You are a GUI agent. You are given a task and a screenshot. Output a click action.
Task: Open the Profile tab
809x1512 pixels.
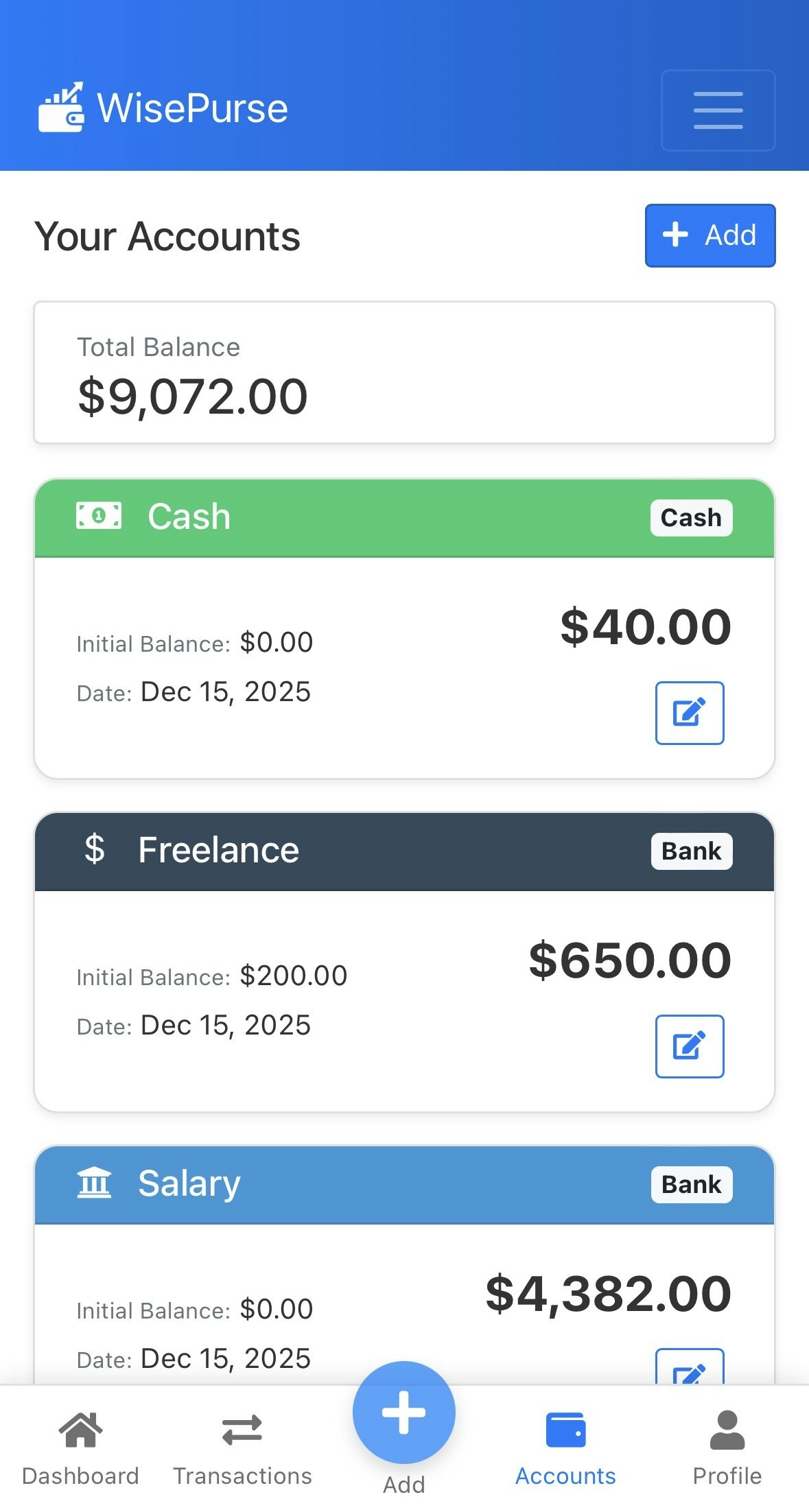point(727,1448)
